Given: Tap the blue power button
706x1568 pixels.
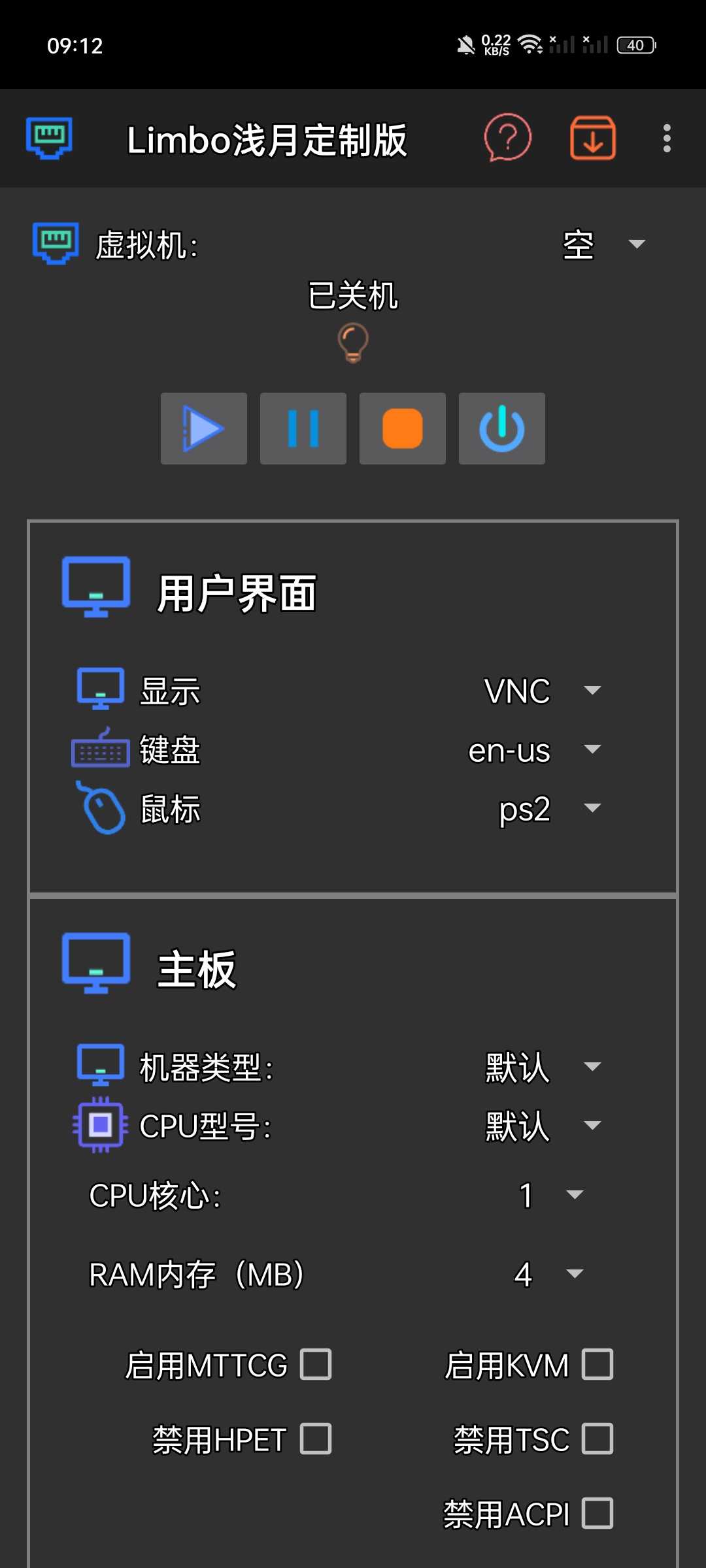Looking at the screenshot, I should (x=502, y=429).
